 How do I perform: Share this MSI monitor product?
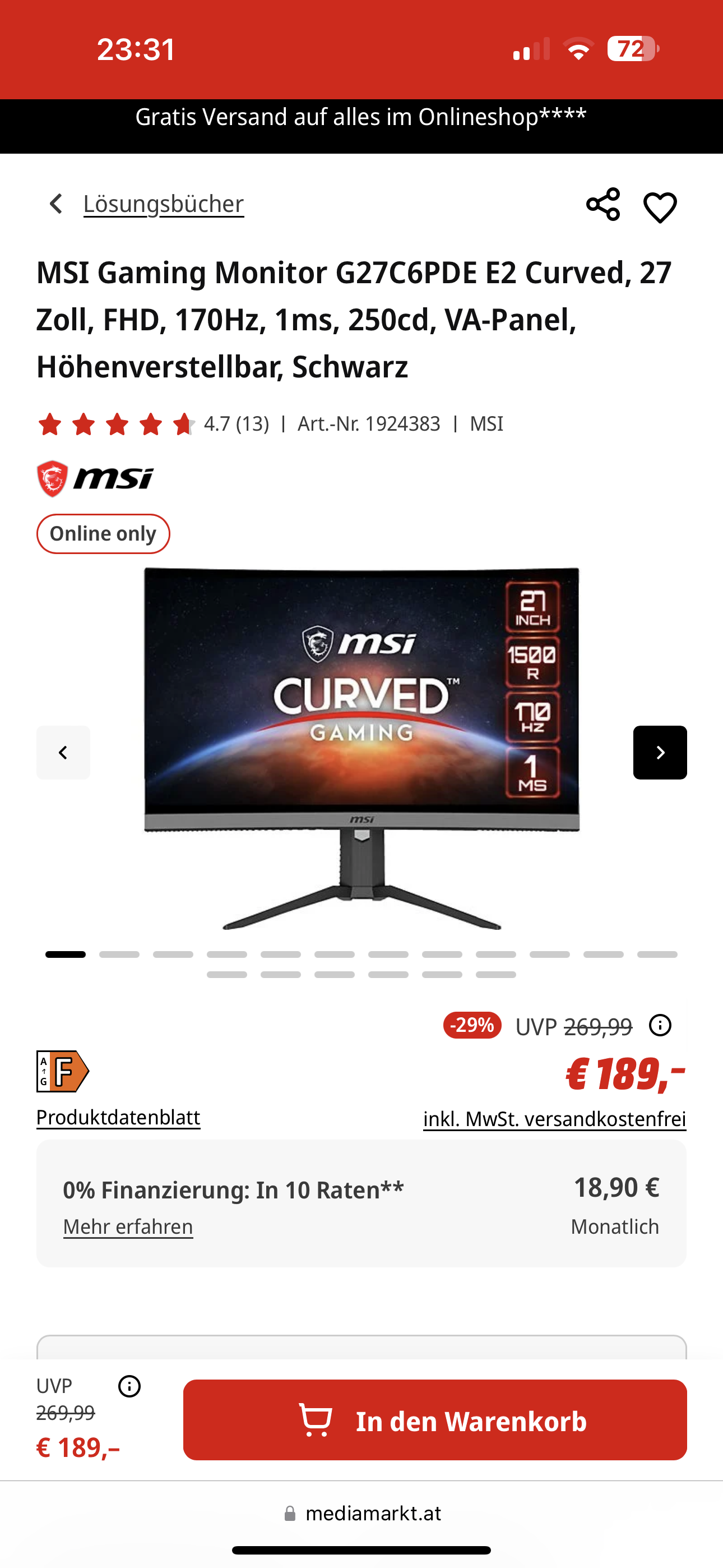coord(602,205)
